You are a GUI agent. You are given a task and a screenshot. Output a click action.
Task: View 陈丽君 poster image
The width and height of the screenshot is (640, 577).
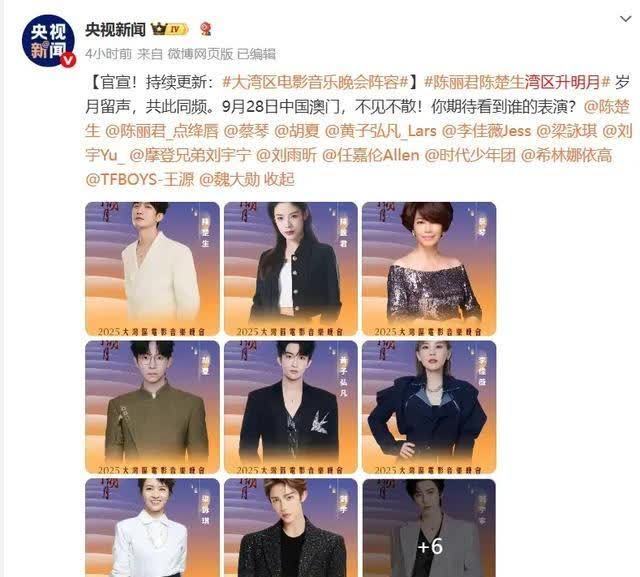coord(291,269)
